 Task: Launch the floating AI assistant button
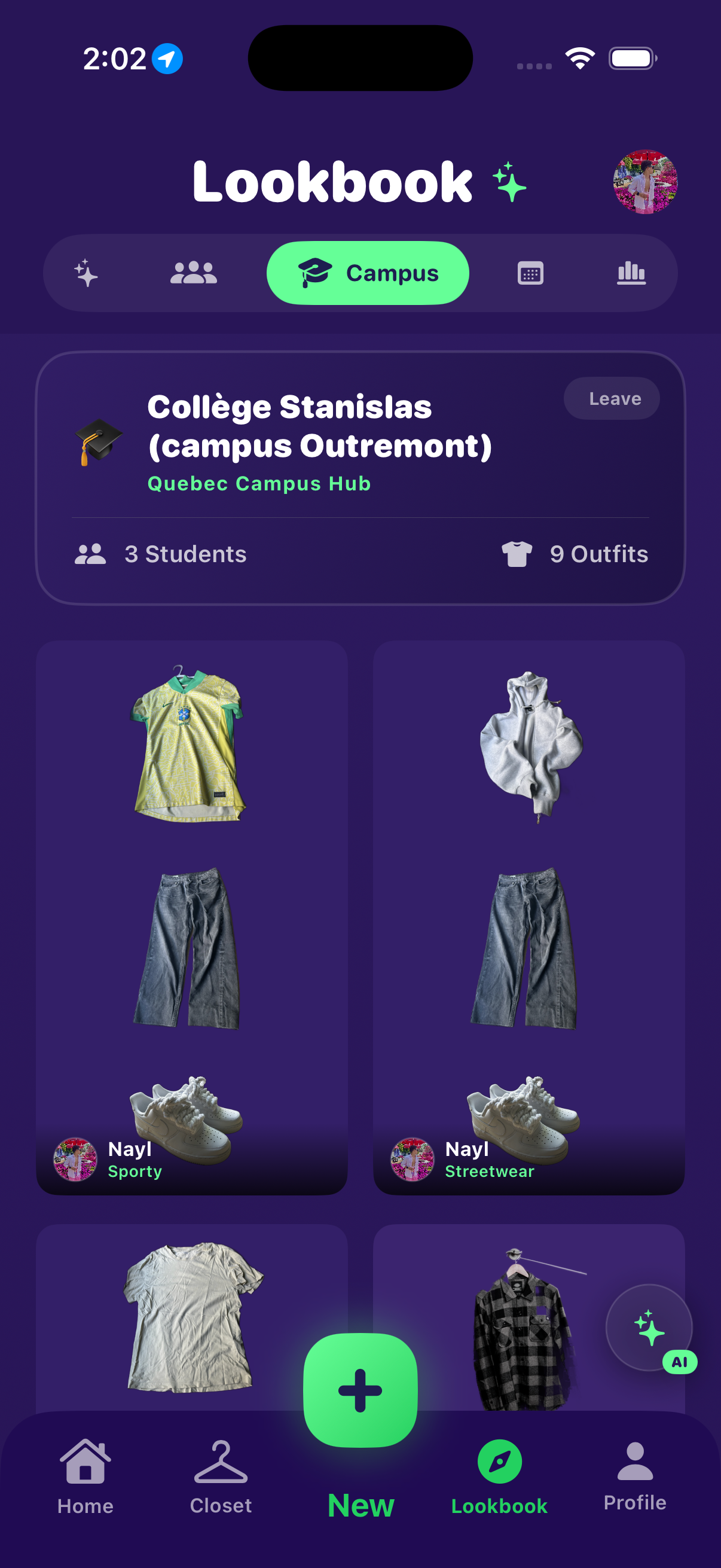pyautogui.click(x=650, y=1328)
